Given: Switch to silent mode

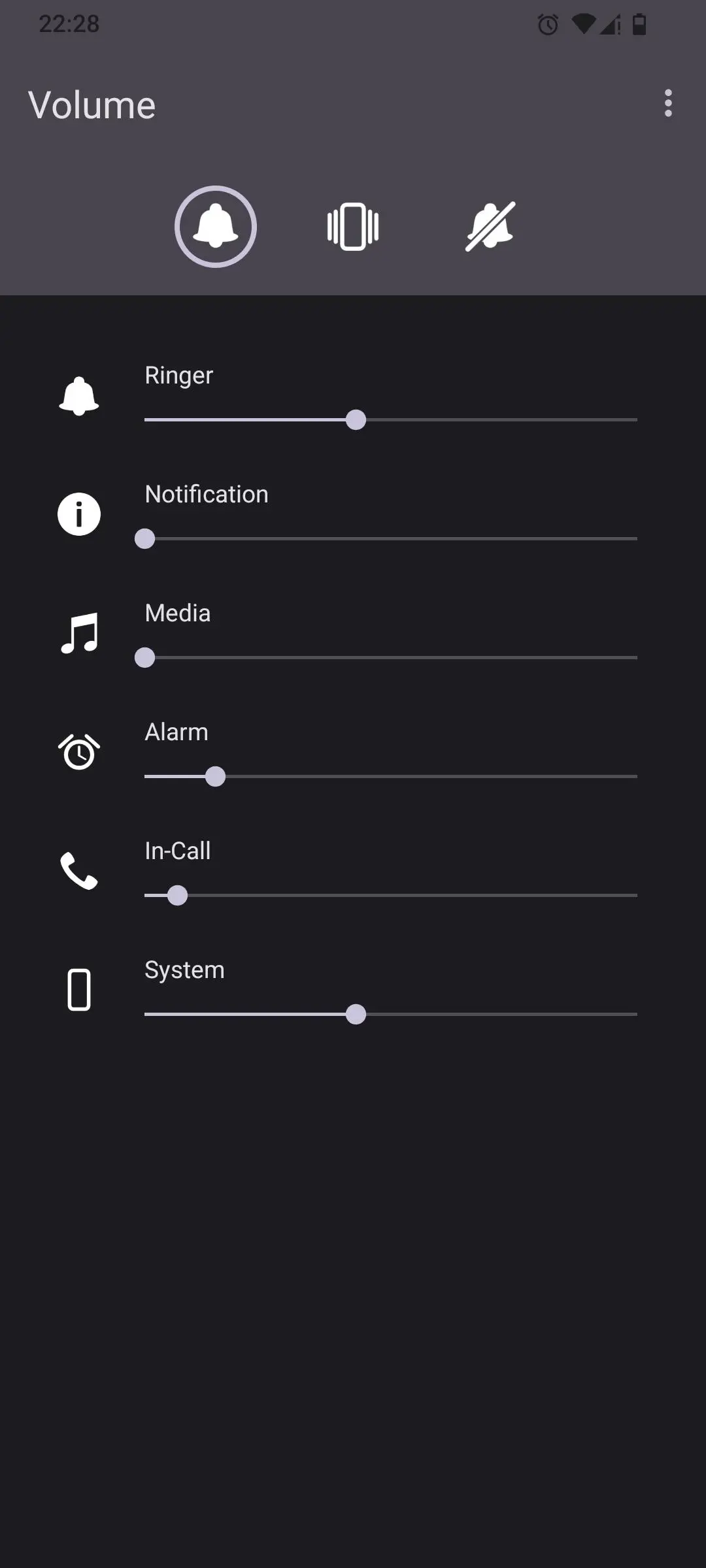Looking at the screenshot, I should (x=490, y=227).
